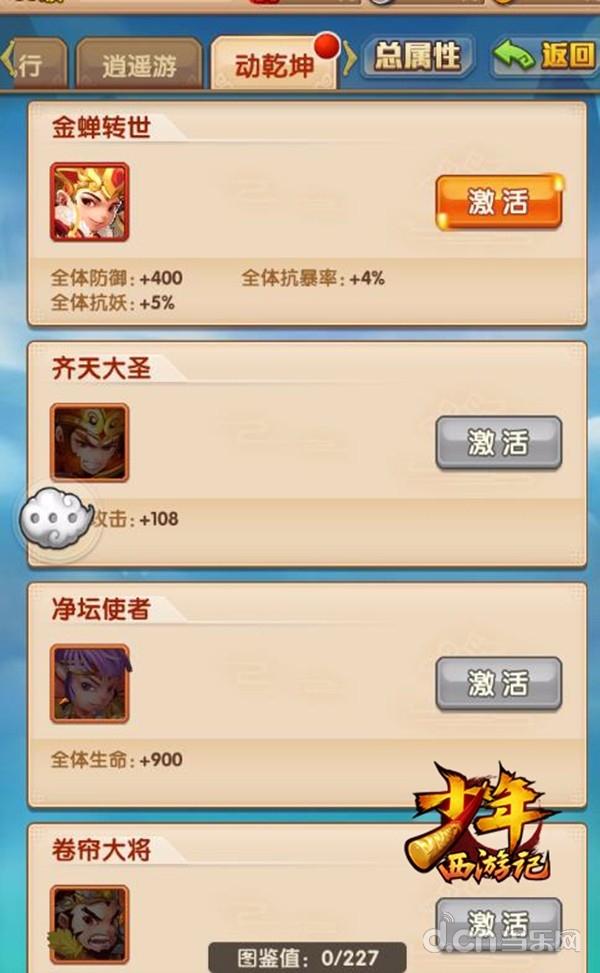Viewport: 600px width, 973px height.
Task: View the 卷帘大将 hero portrait
Action: pos(90,922)
